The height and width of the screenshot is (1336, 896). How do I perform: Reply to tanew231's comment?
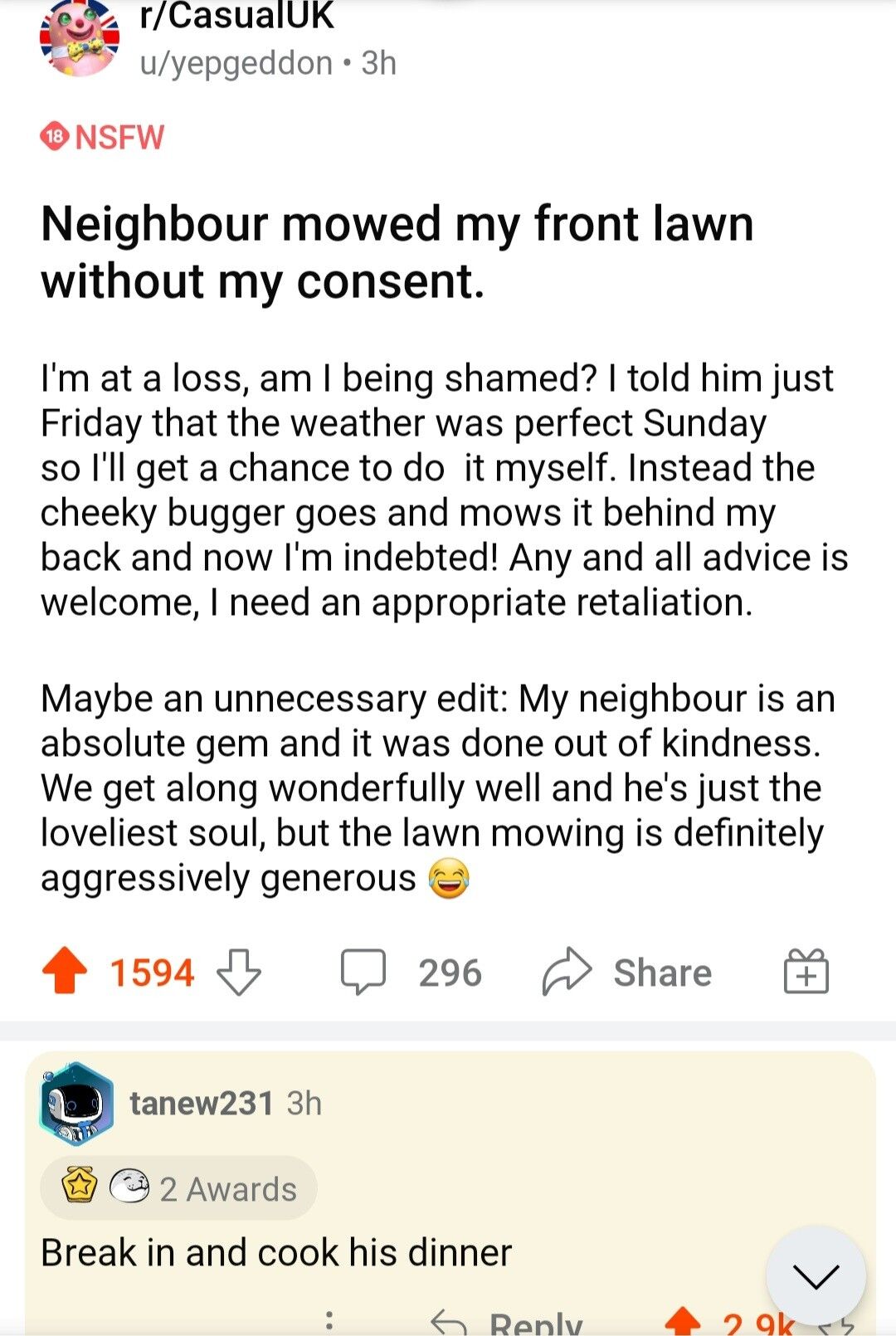tap(508, 1323)
